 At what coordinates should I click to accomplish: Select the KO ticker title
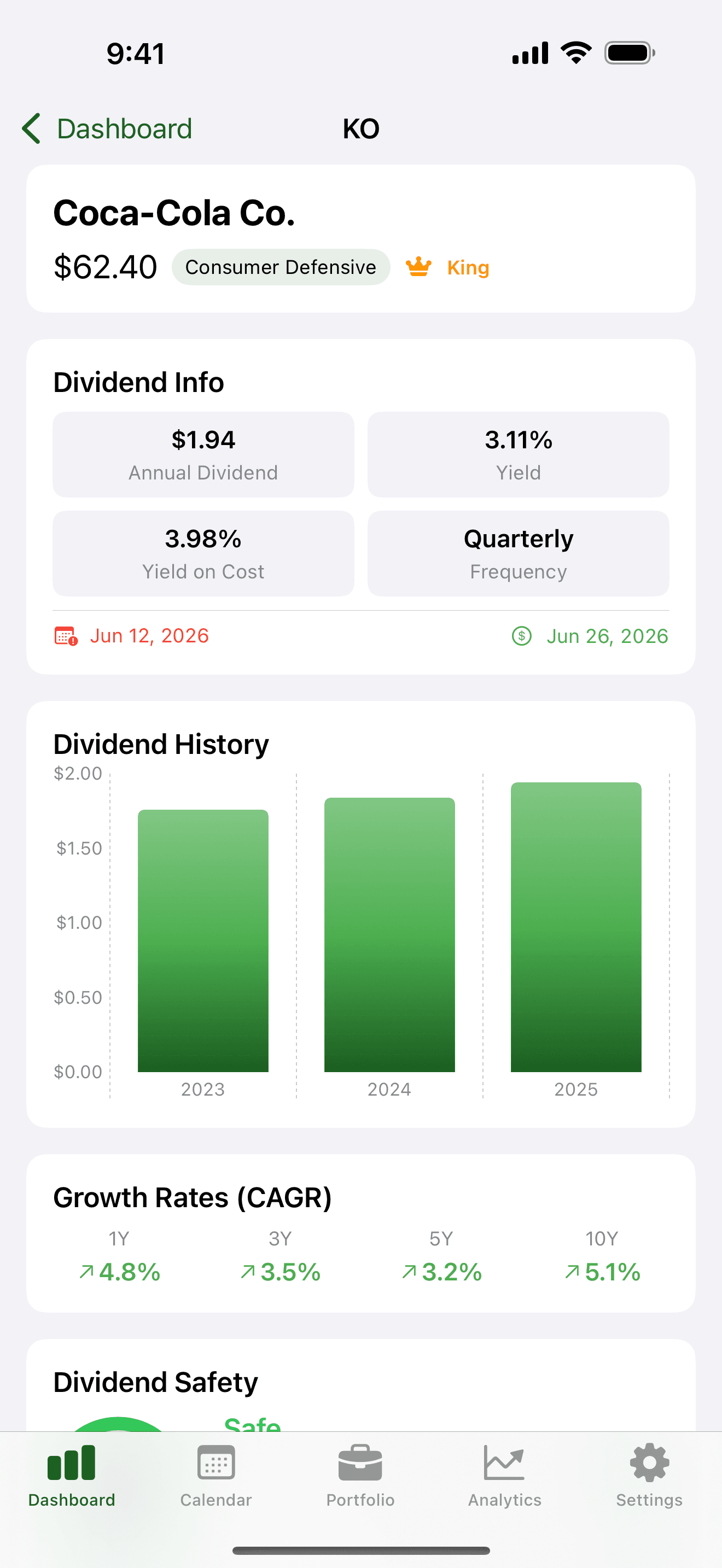point(360,128)
